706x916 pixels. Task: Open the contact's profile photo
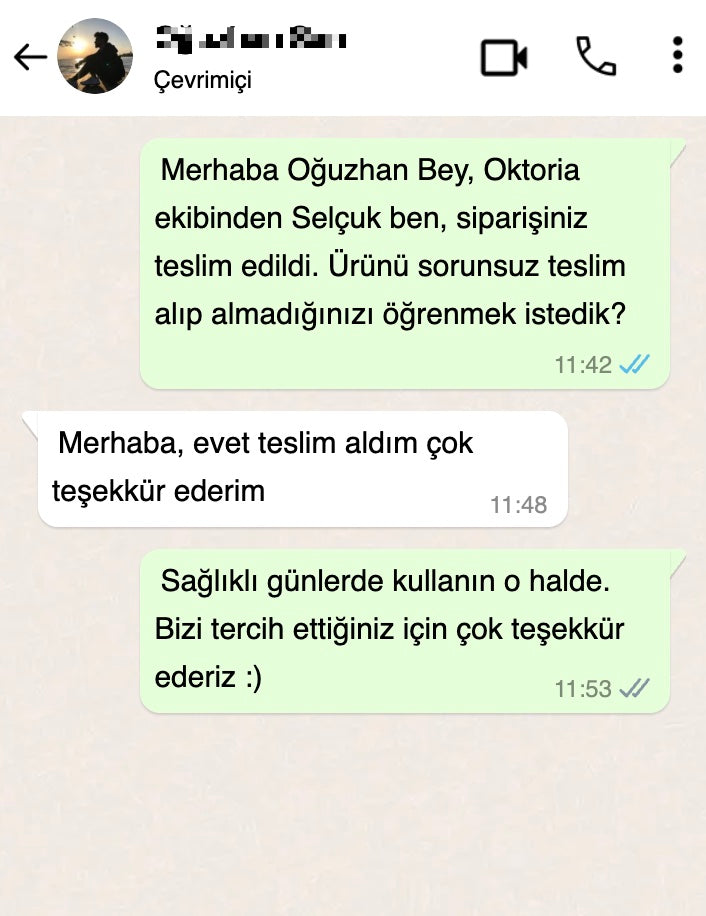point(96,55)
